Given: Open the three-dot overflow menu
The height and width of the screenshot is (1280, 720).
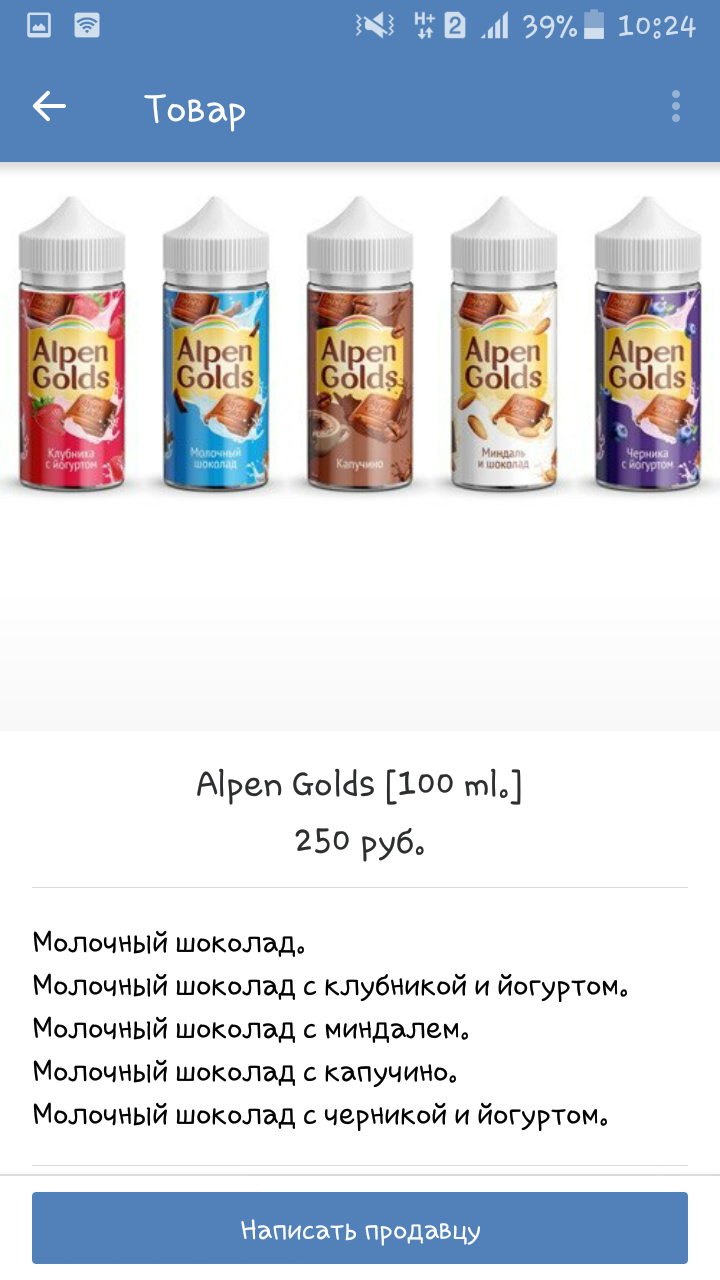Looking at the screenshot, I should [x=676, y=107].
